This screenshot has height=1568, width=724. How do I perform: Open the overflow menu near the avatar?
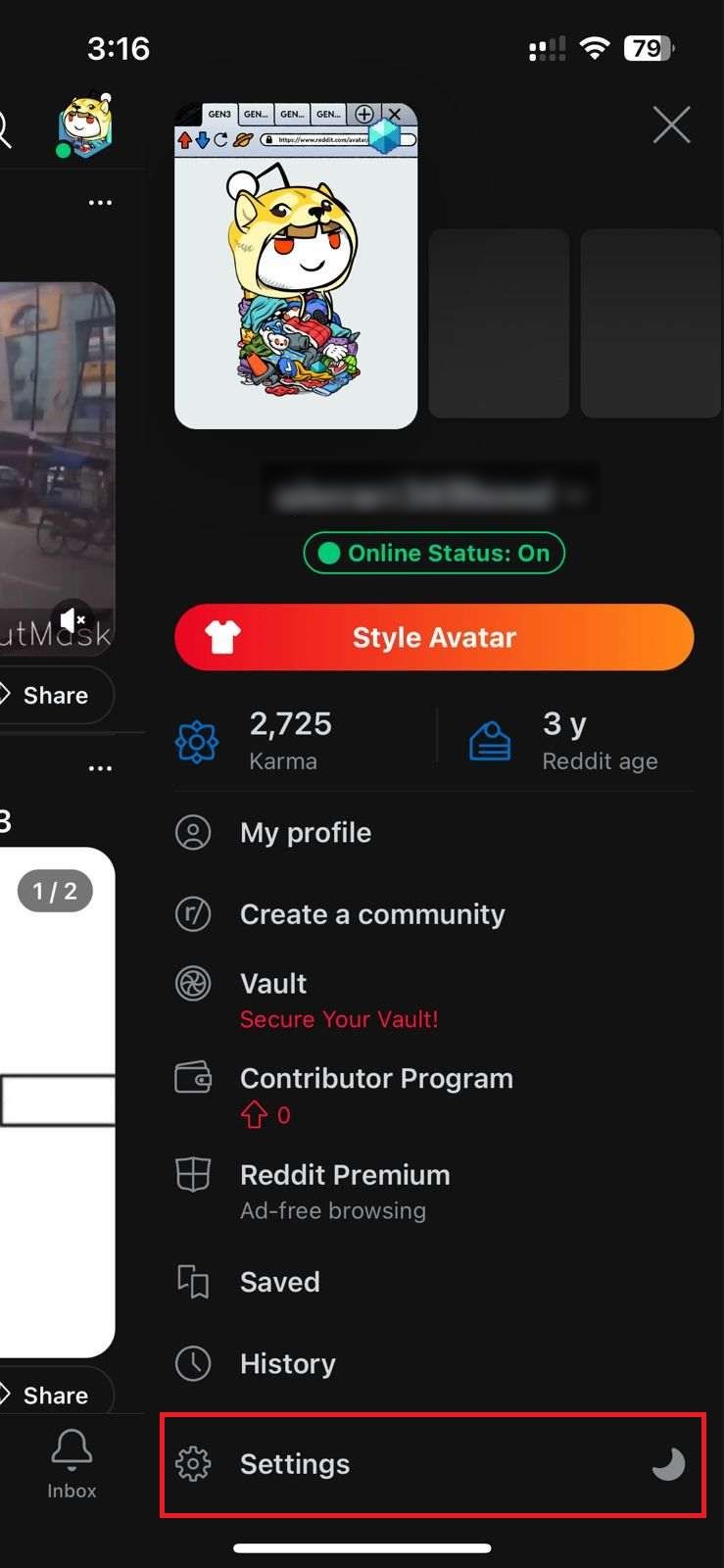click(x=100, y=201)
